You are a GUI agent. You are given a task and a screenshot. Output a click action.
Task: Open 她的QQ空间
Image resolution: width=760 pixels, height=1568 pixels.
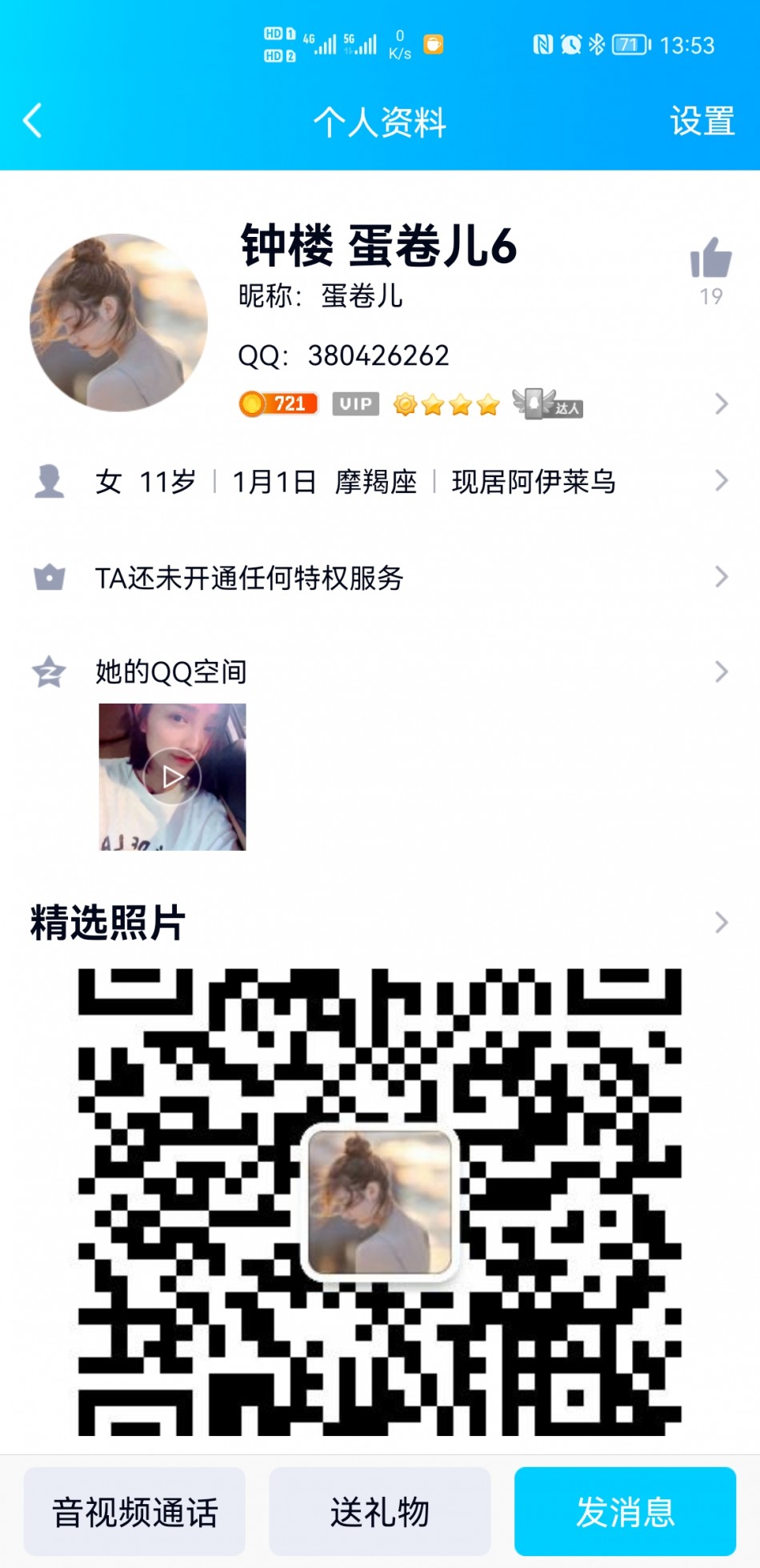coord(380,672)
